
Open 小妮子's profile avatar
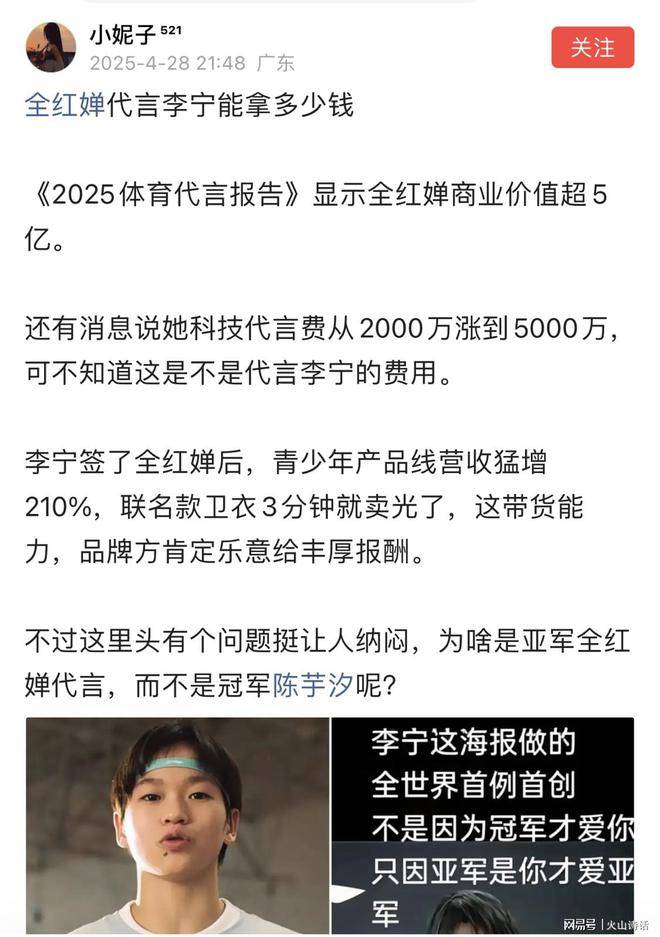click(50, 47)
